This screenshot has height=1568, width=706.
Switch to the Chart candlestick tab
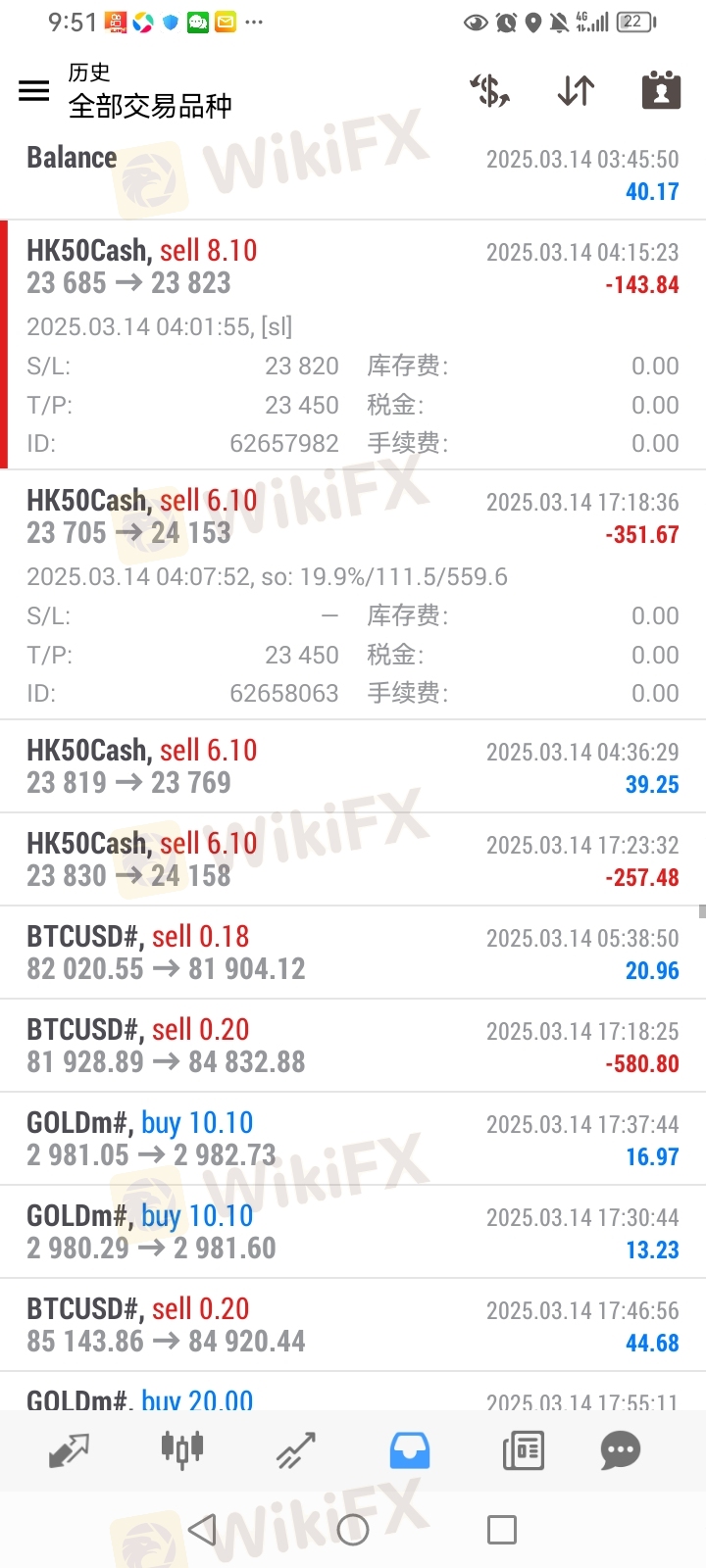182,1448
